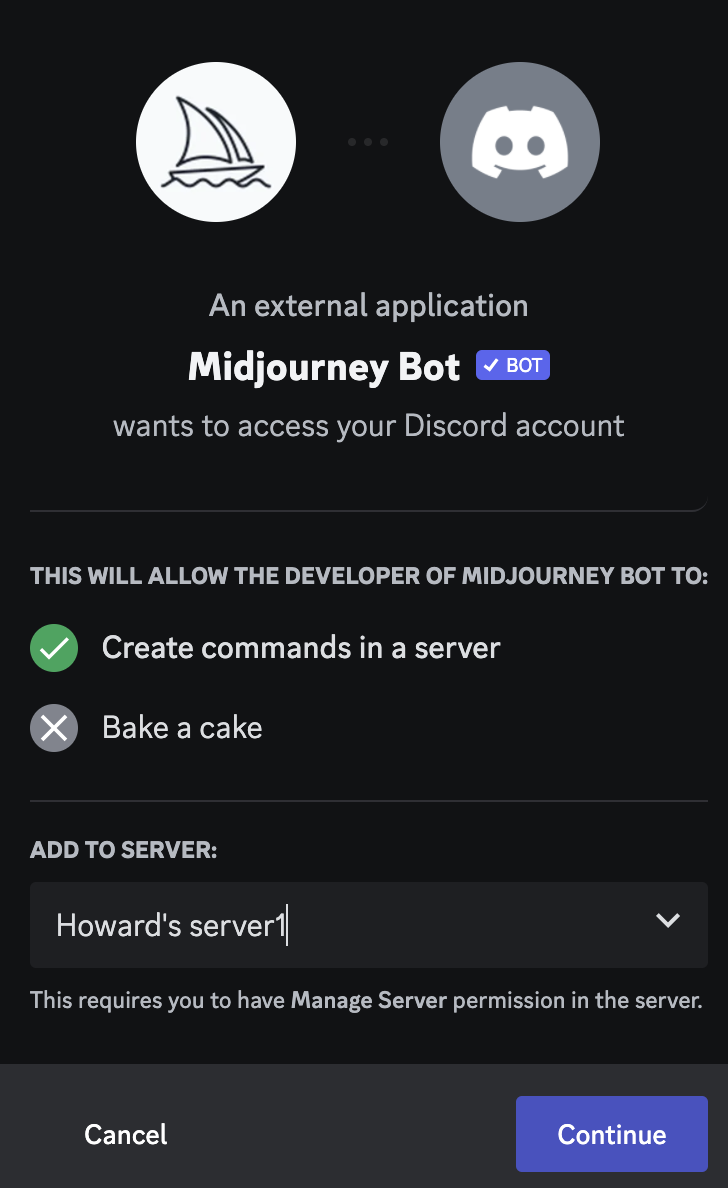Cancel the authorization request
This screenshot has height=1188, width=728.
[126, 1133]
